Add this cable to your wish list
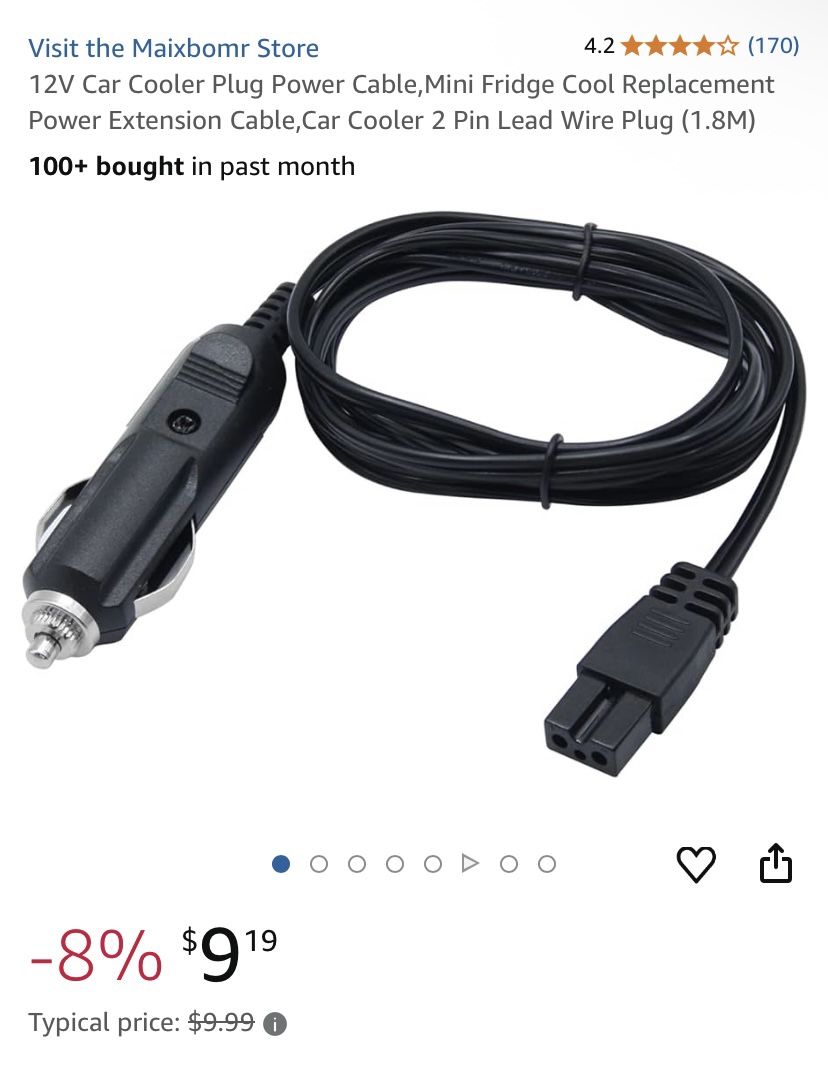 (x=696, y=864)
